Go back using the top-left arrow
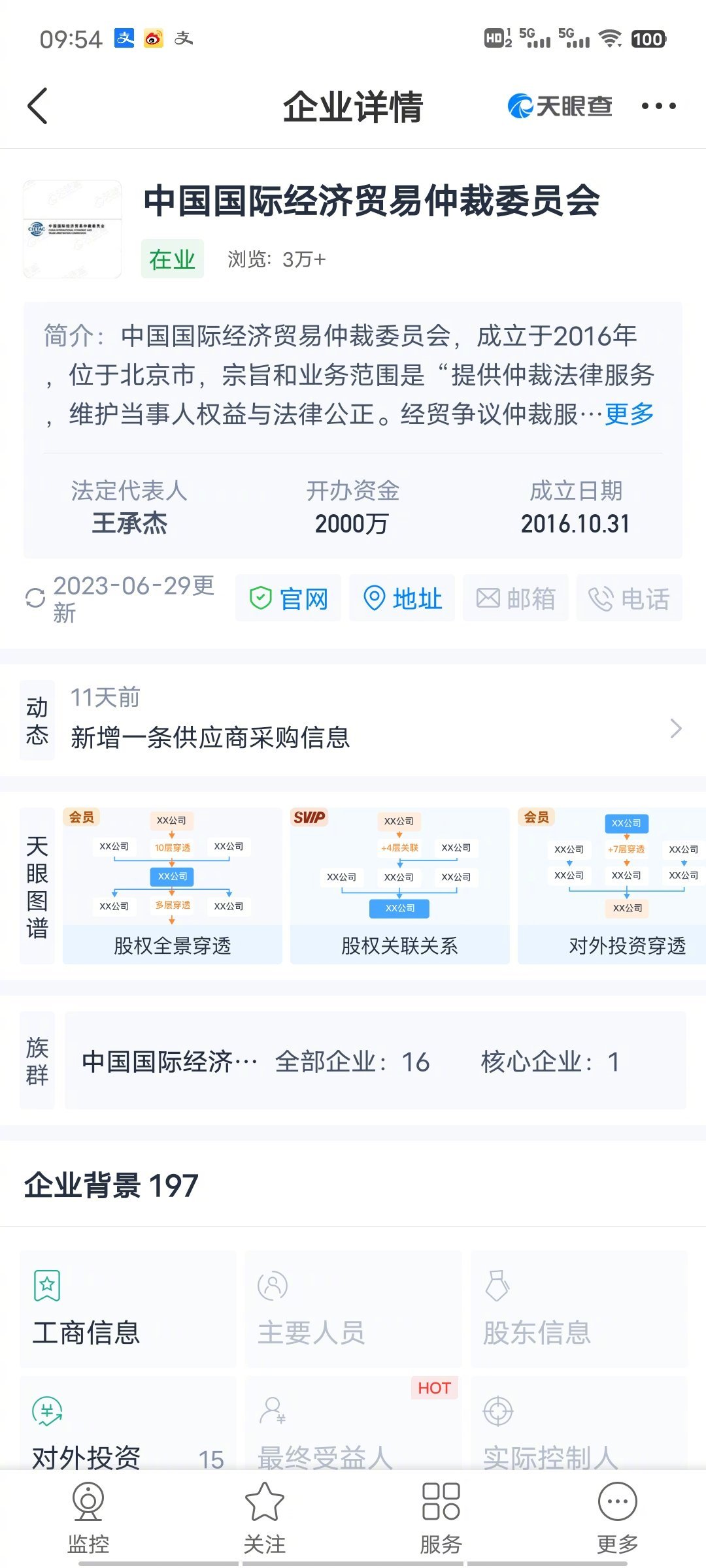The width and height of the screenshot is (706, 1568). point(38,106)
